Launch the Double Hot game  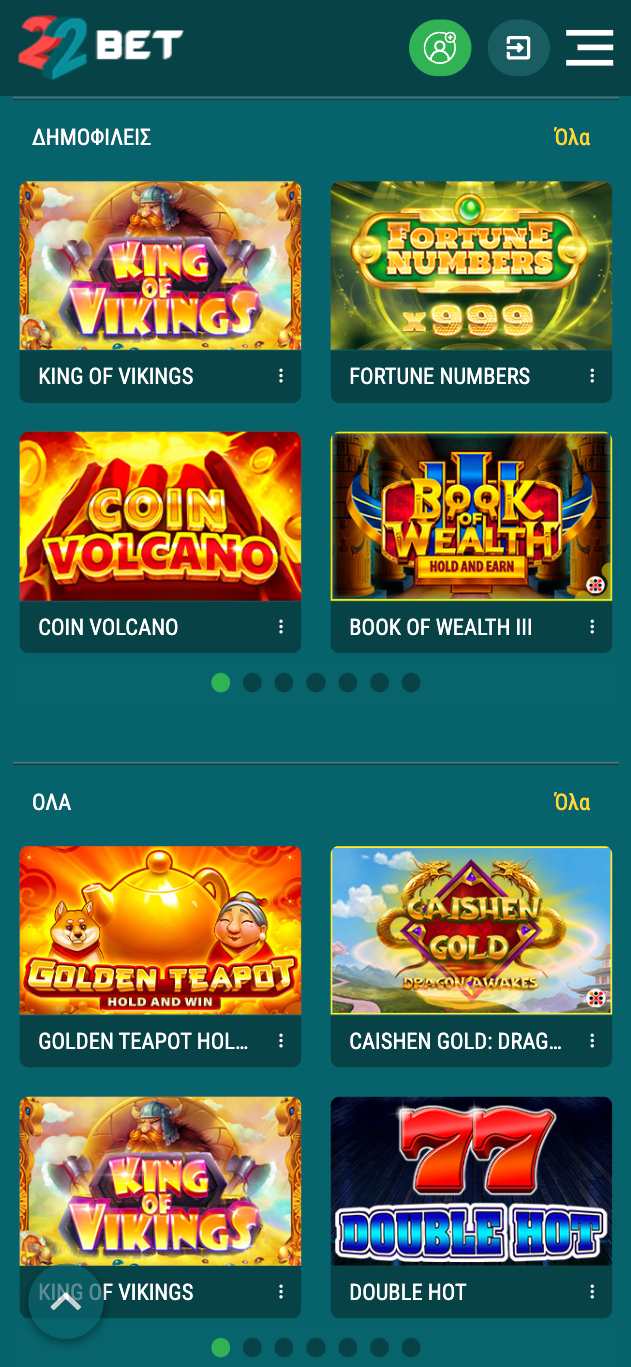(471, 1181)
